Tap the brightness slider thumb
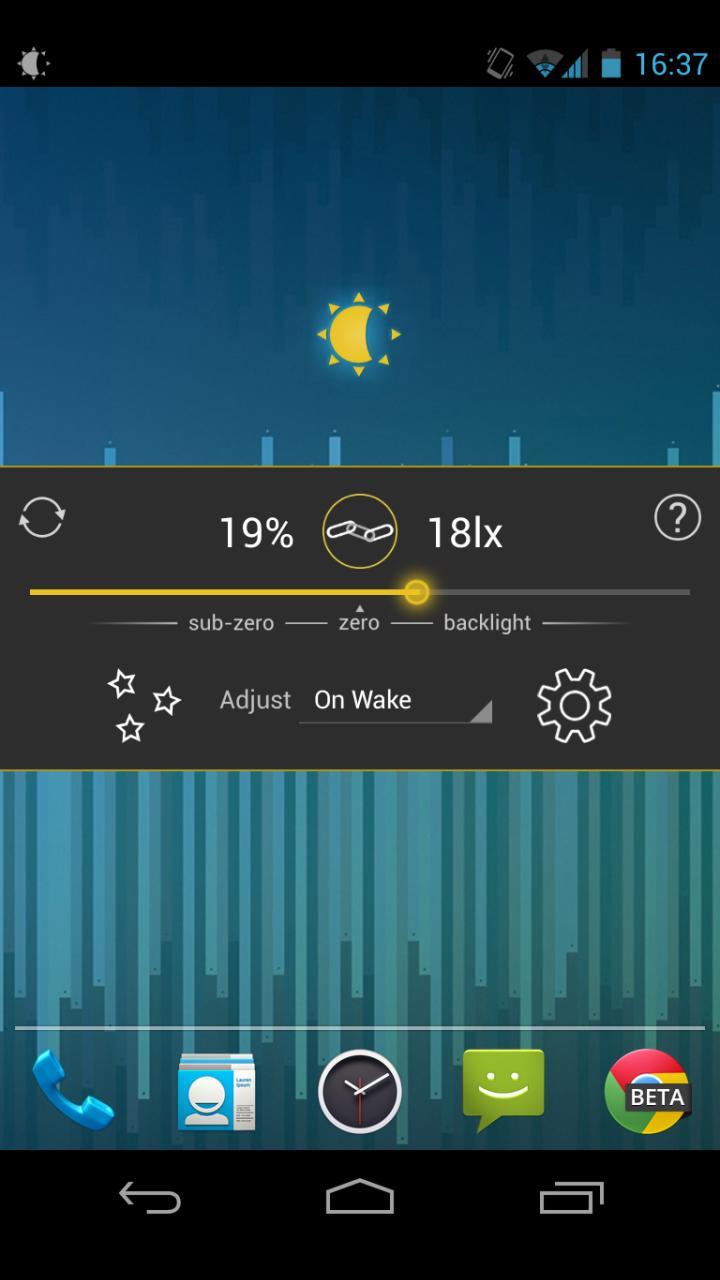Image resolution: width=720 pixels, height=1280 pixels. (x=417, y=592)
